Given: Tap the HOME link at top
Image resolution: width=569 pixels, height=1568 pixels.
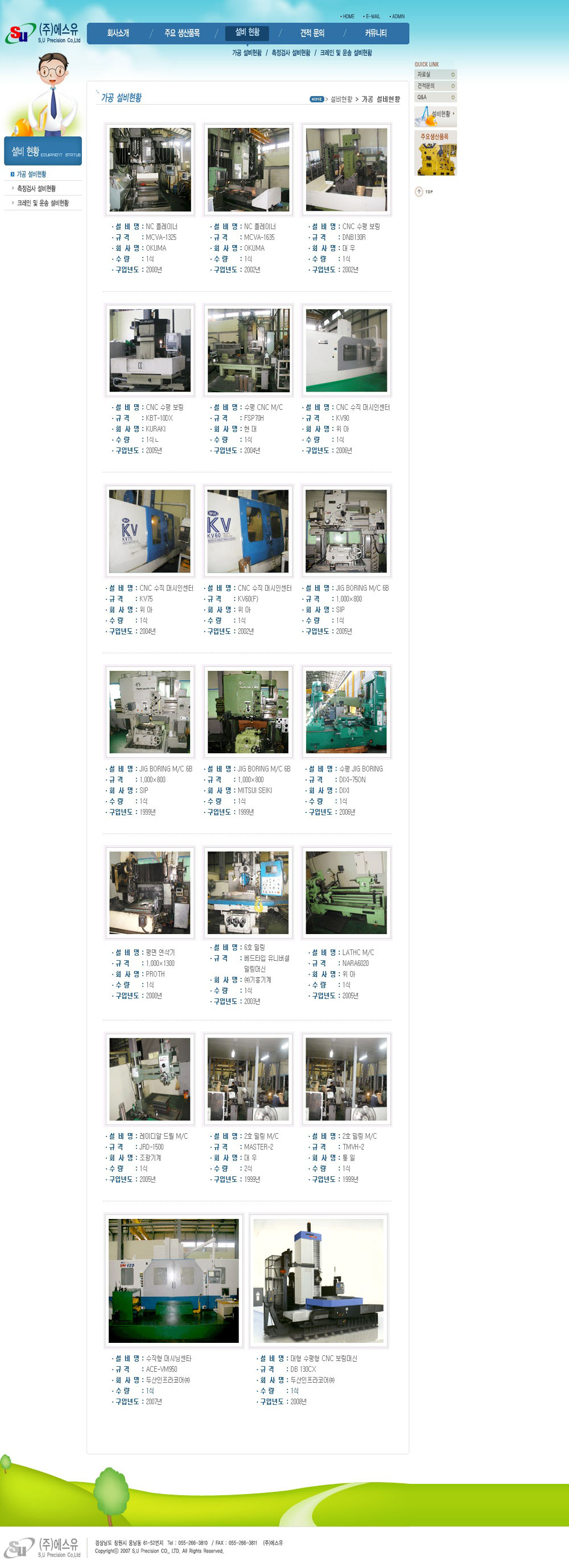Looking at the screenshot, I should tap(348, 16).
